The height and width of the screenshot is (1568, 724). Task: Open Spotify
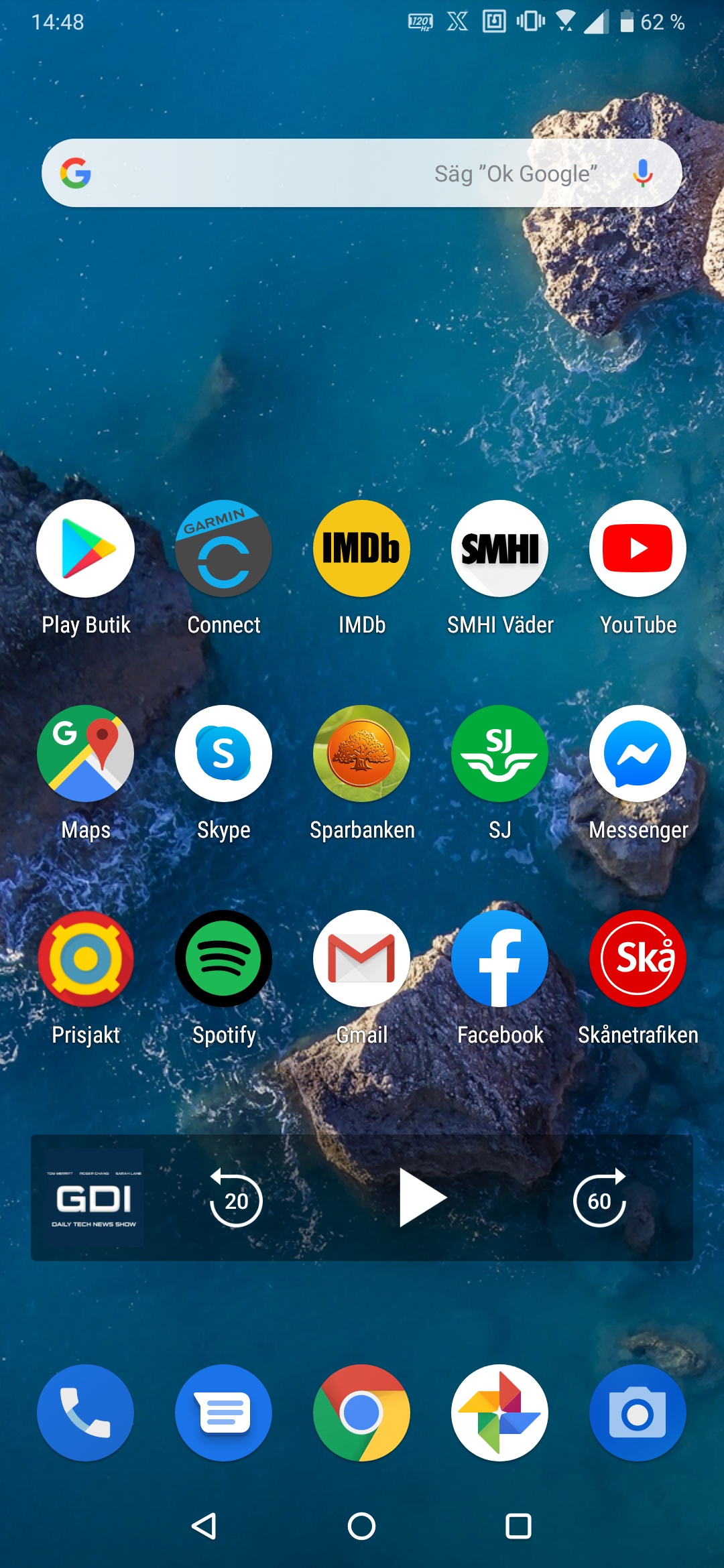(223, 959)
